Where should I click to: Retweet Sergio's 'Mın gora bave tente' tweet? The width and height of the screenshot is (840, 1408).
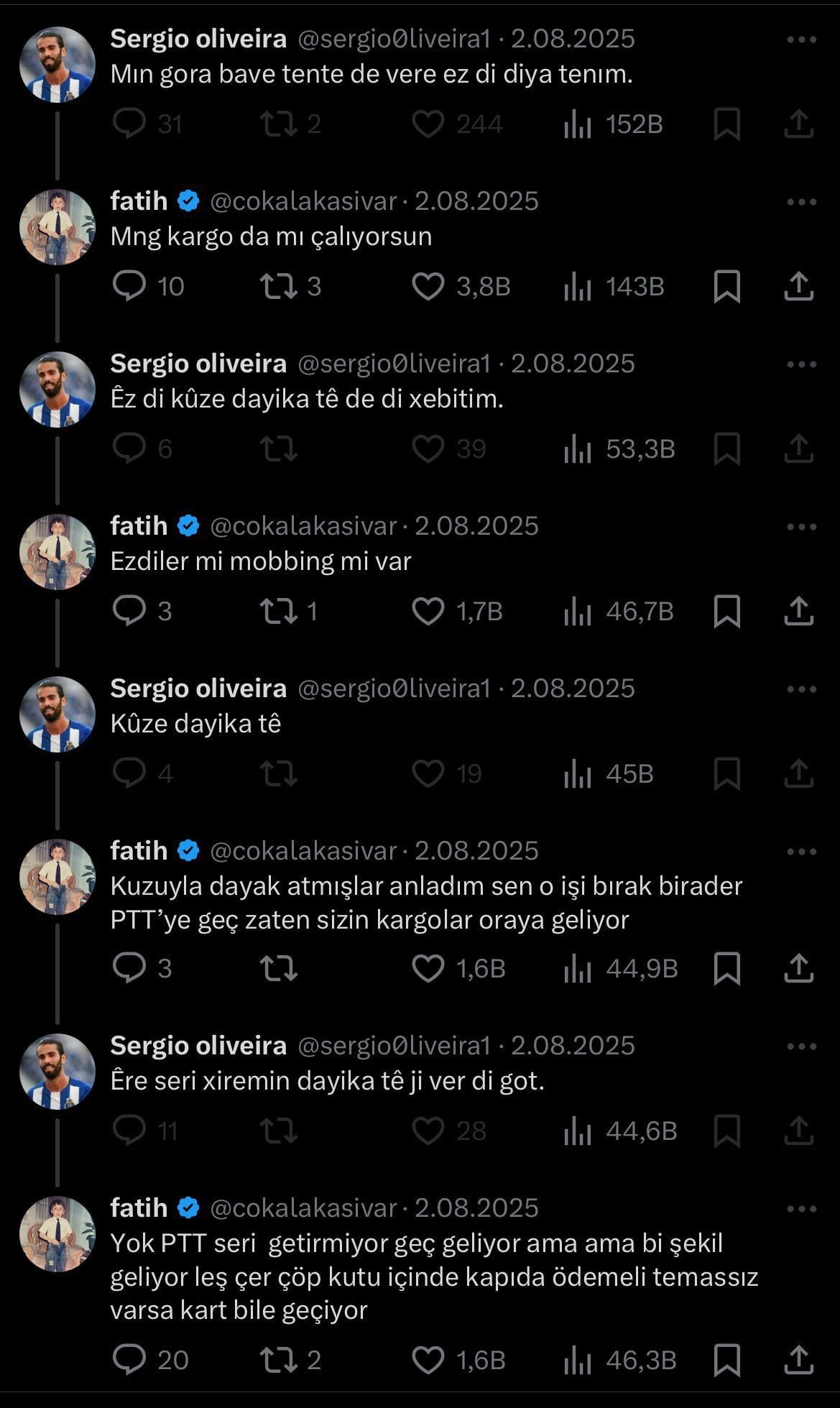tap(278, 124)
